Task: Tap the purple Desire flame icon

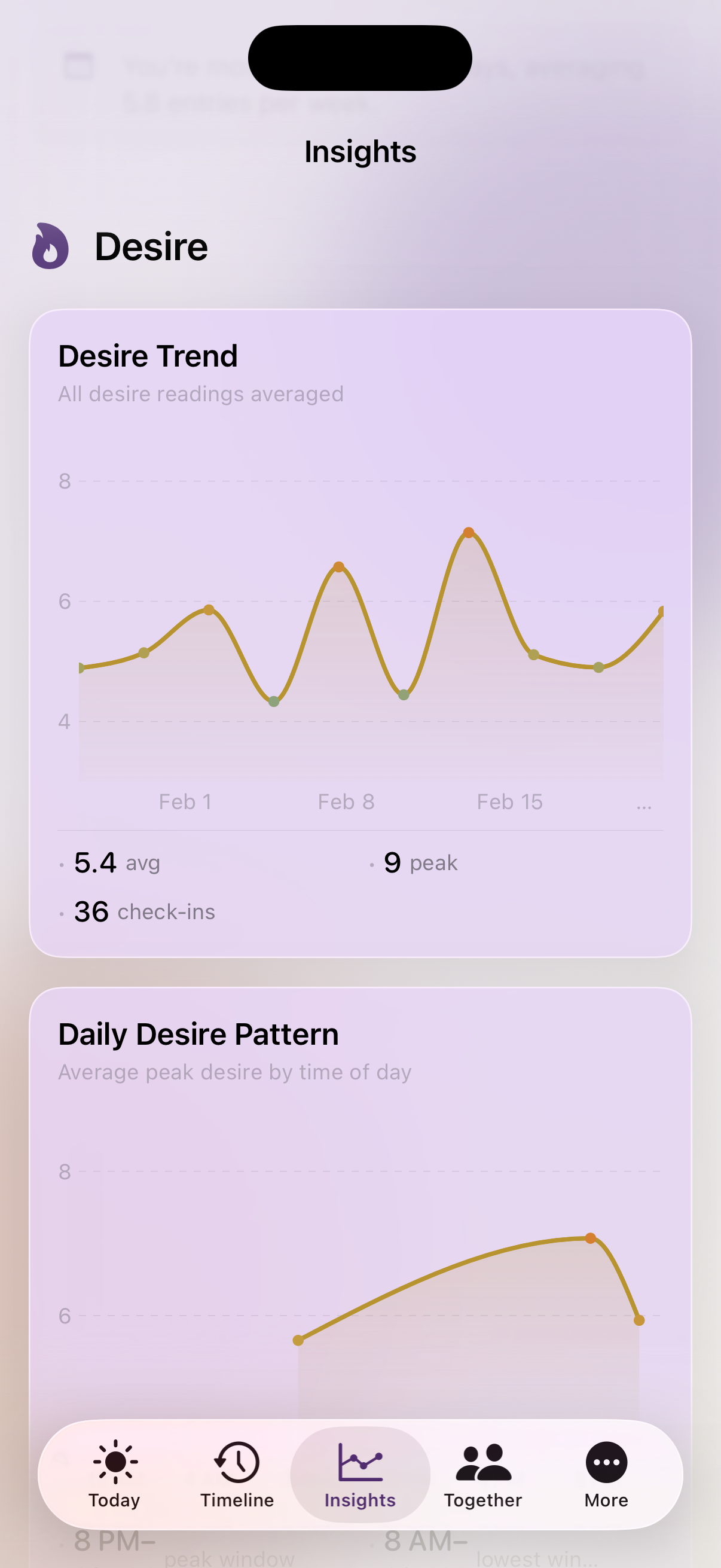Action: pyautogui.click(x=52, y=246)
